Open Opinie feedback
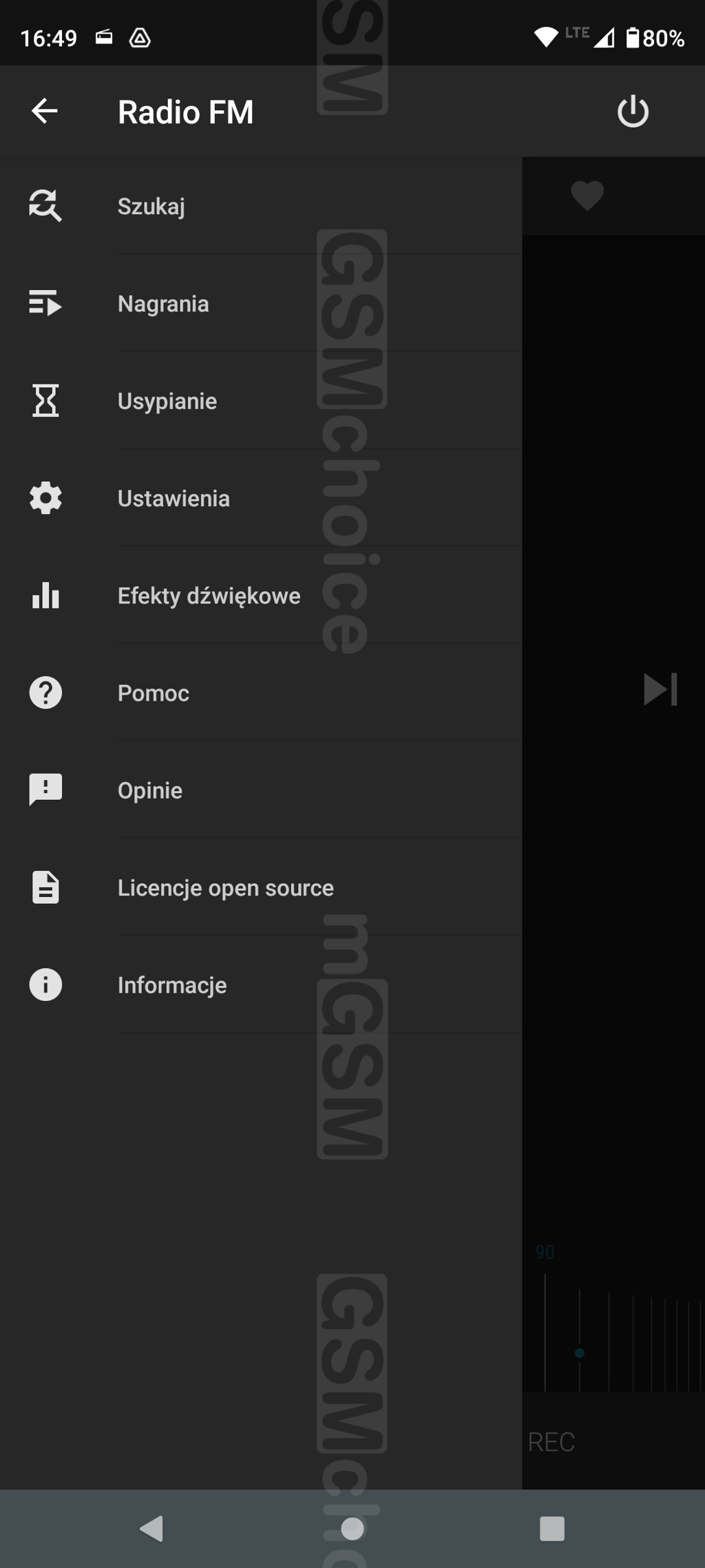The height and width of the screenshot is (1568, 705). click(x=150, y=790)
